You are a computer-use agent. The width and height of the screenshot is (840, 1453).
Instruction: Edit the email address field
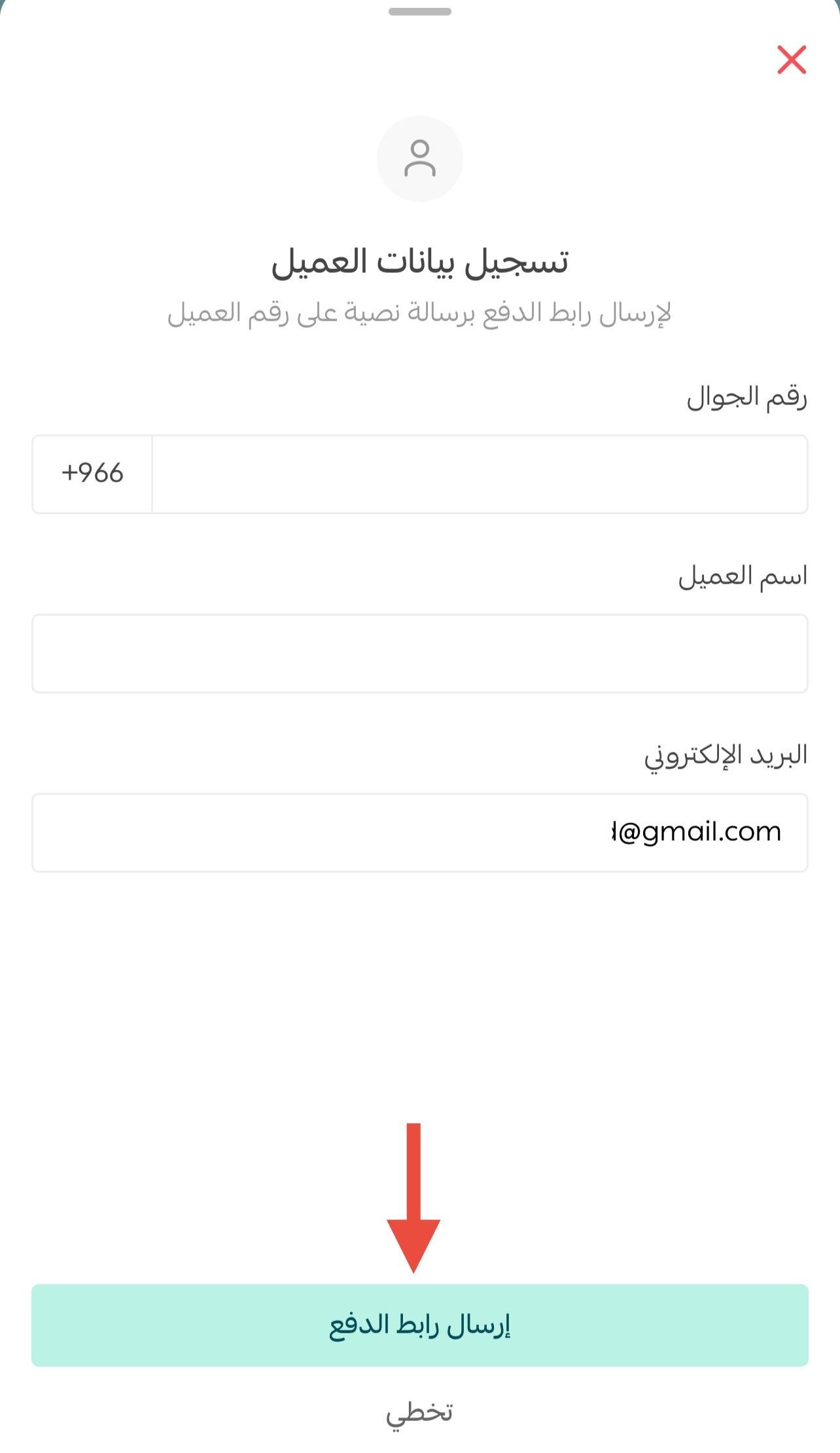coord(420,833)
